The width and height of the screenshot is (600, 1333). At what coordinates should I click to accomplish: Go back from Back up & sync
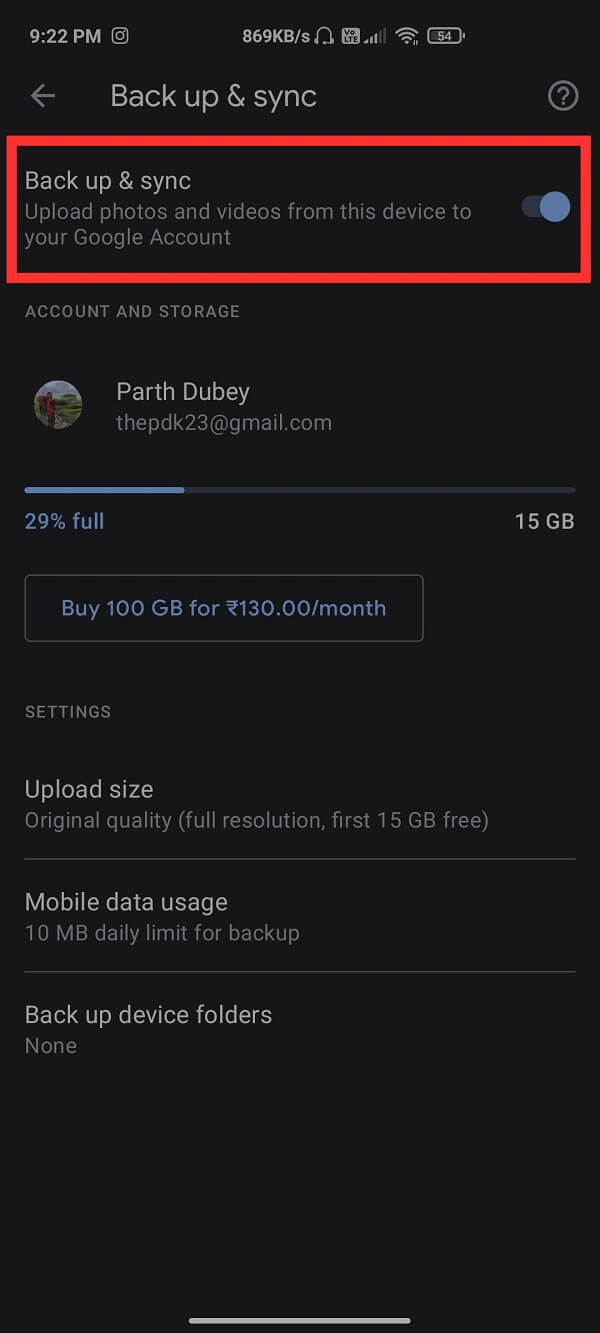click(43, 96)
